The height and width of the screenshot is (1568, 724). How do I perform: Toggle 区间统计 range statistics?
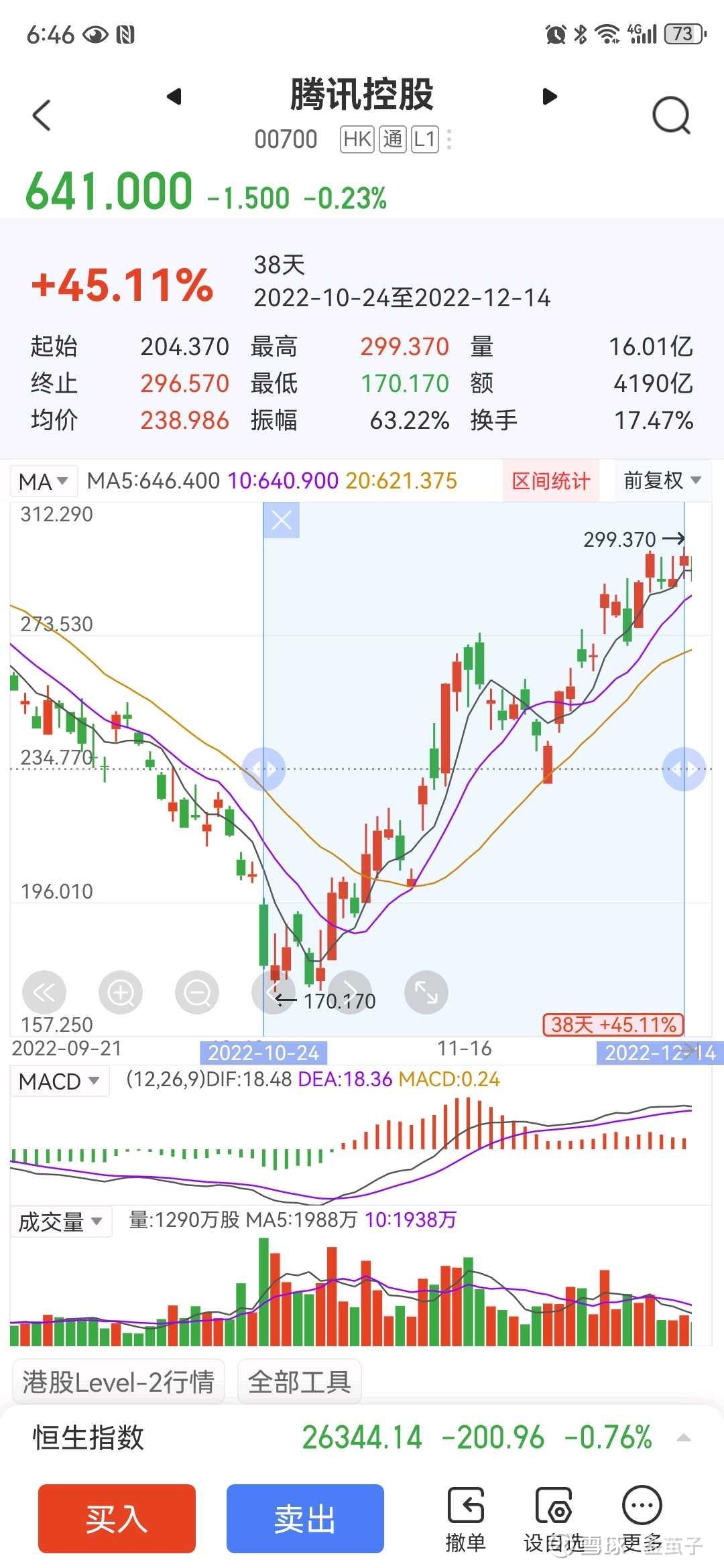tap(551, 480)
